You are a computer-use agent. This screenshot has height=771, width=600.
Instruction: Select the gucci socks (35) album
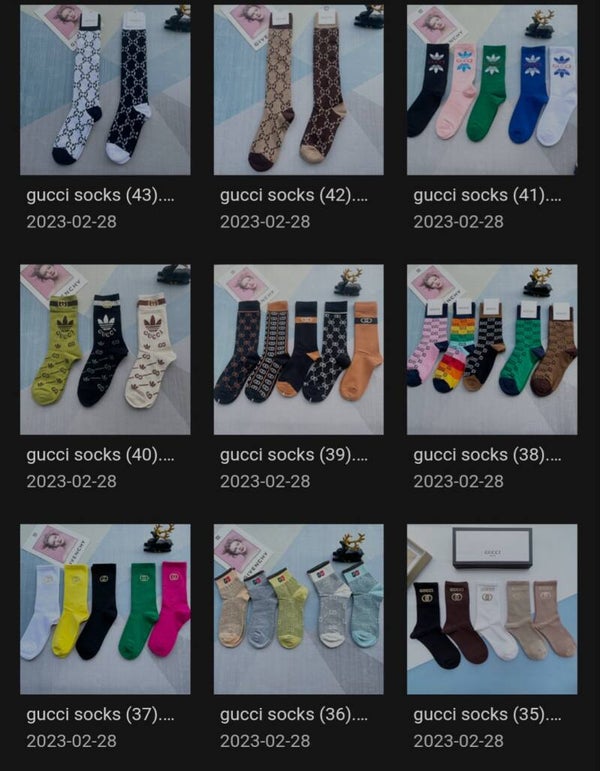coord(491,608)
